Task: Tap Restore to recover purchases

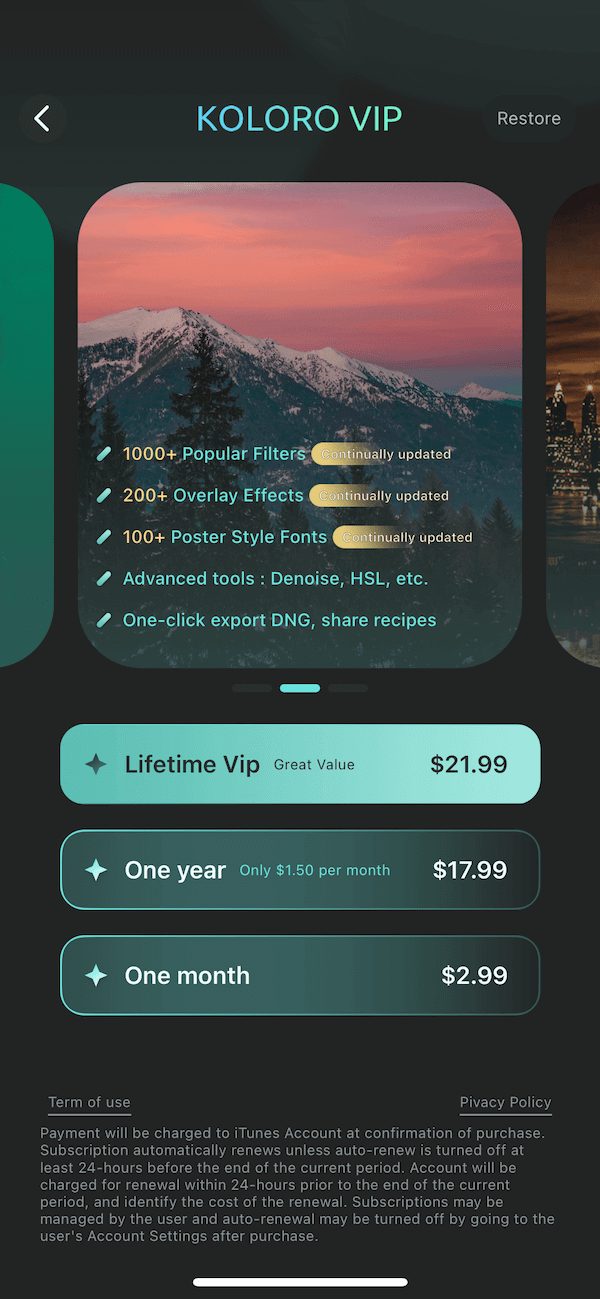Action: pos(528,119)
